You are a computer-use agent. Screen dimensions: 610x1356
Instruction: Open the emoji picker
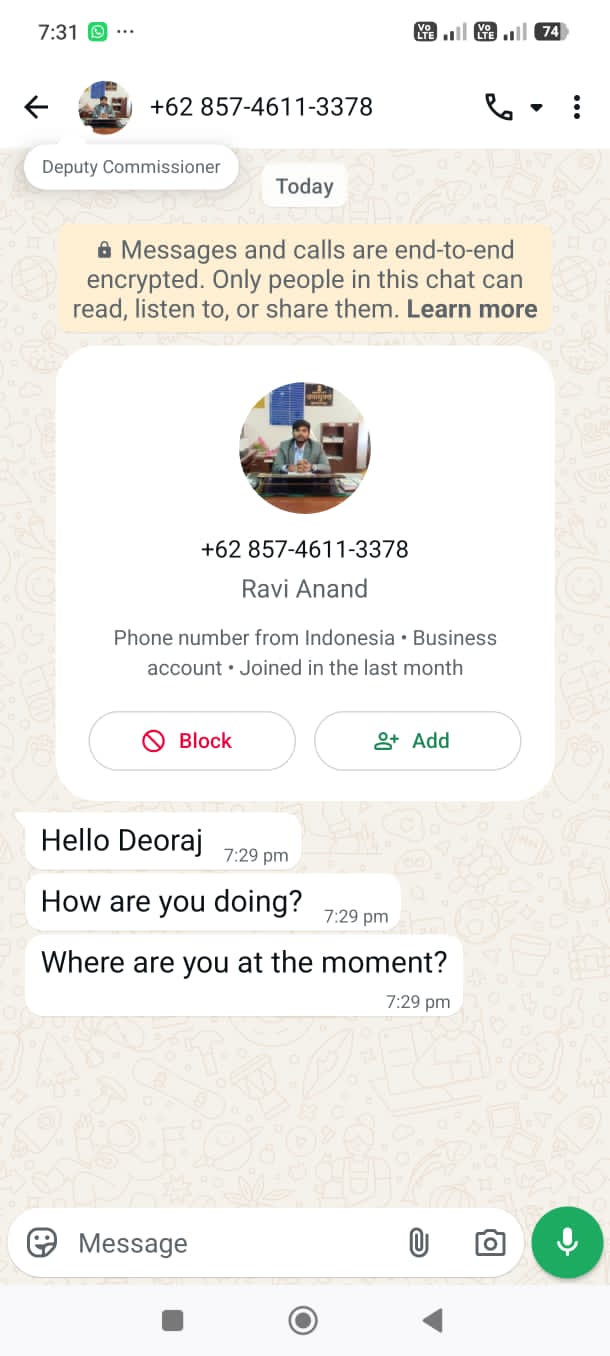(42, 1243)
